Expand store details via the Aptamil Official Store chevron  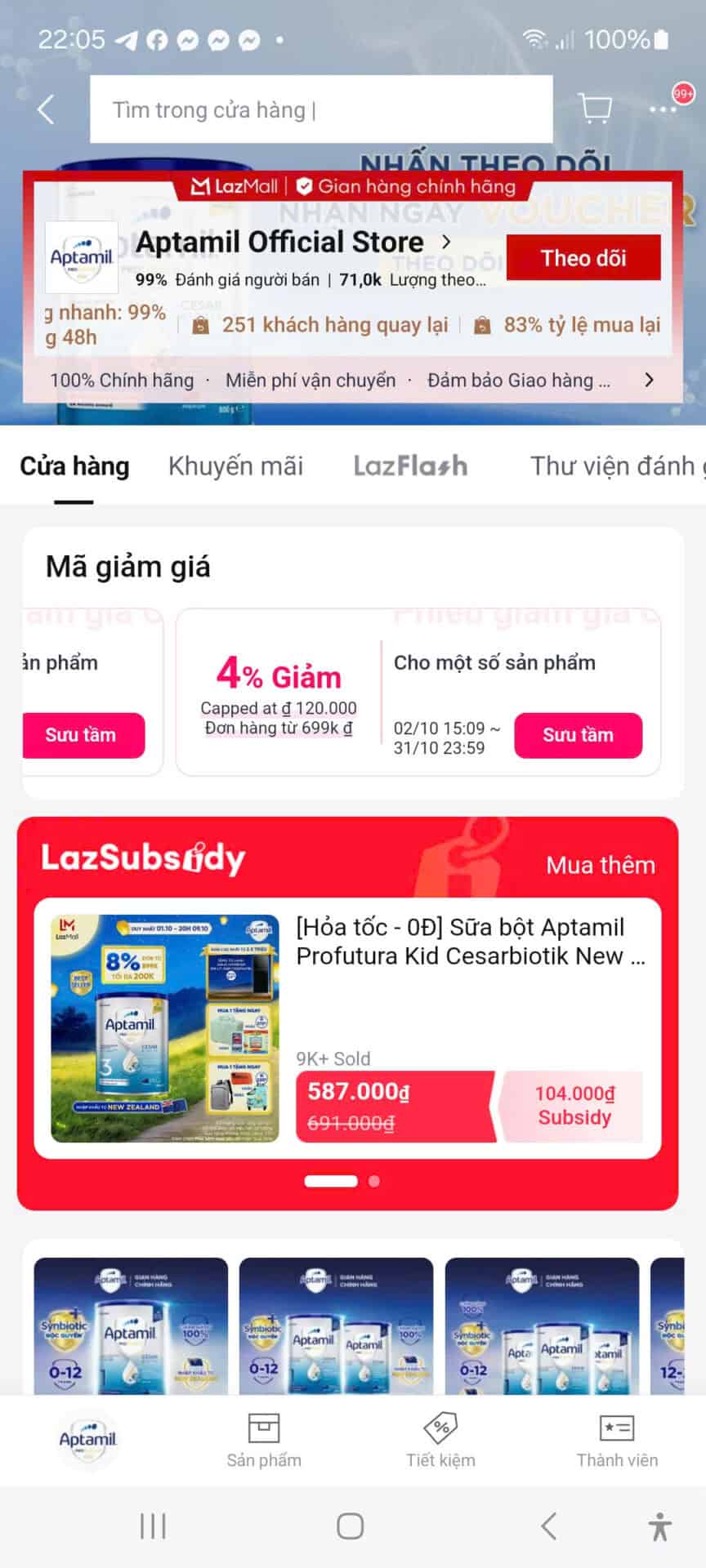click(445, 242)
